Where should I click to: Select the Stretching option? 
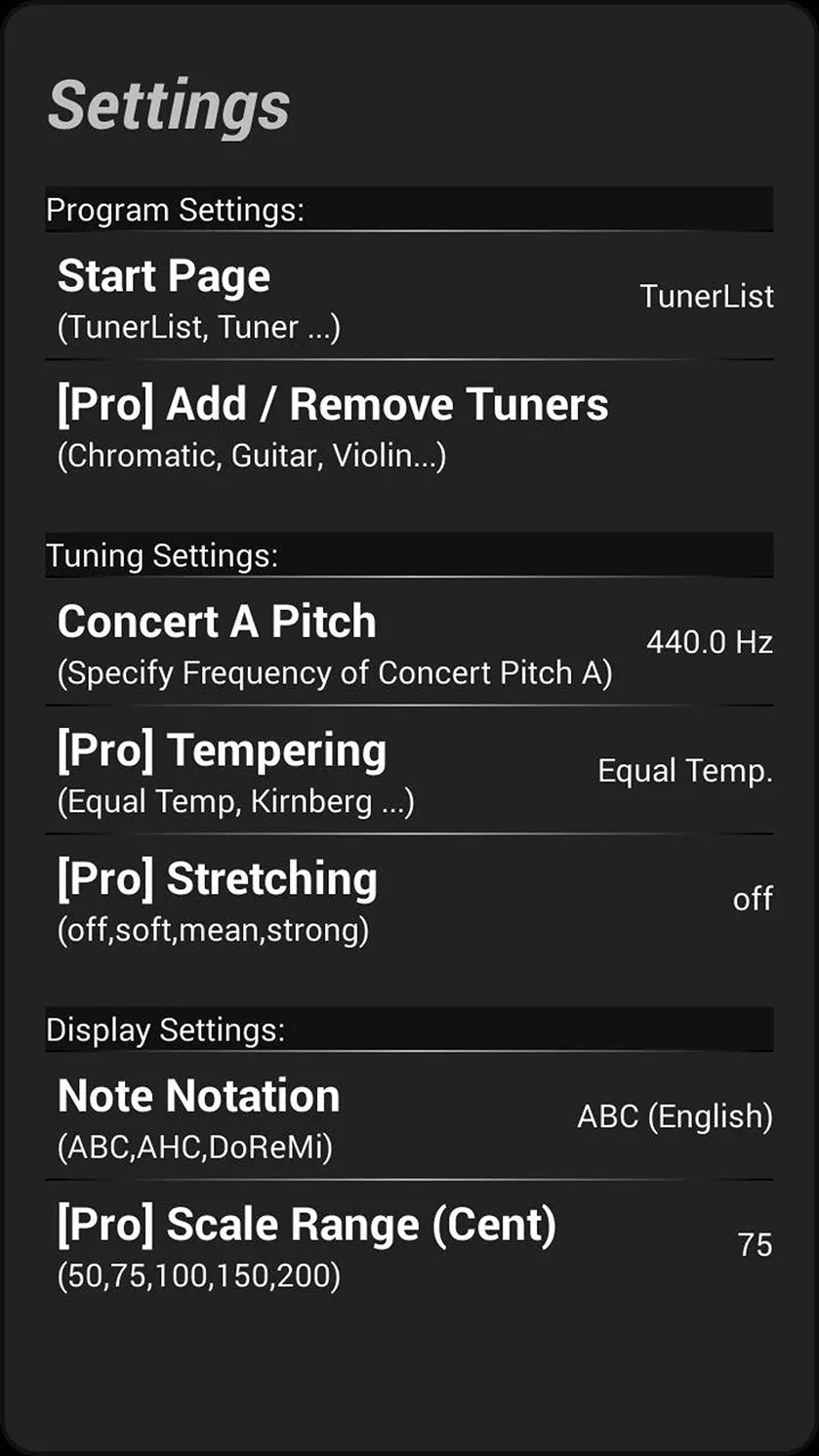[x=409, y=899]
